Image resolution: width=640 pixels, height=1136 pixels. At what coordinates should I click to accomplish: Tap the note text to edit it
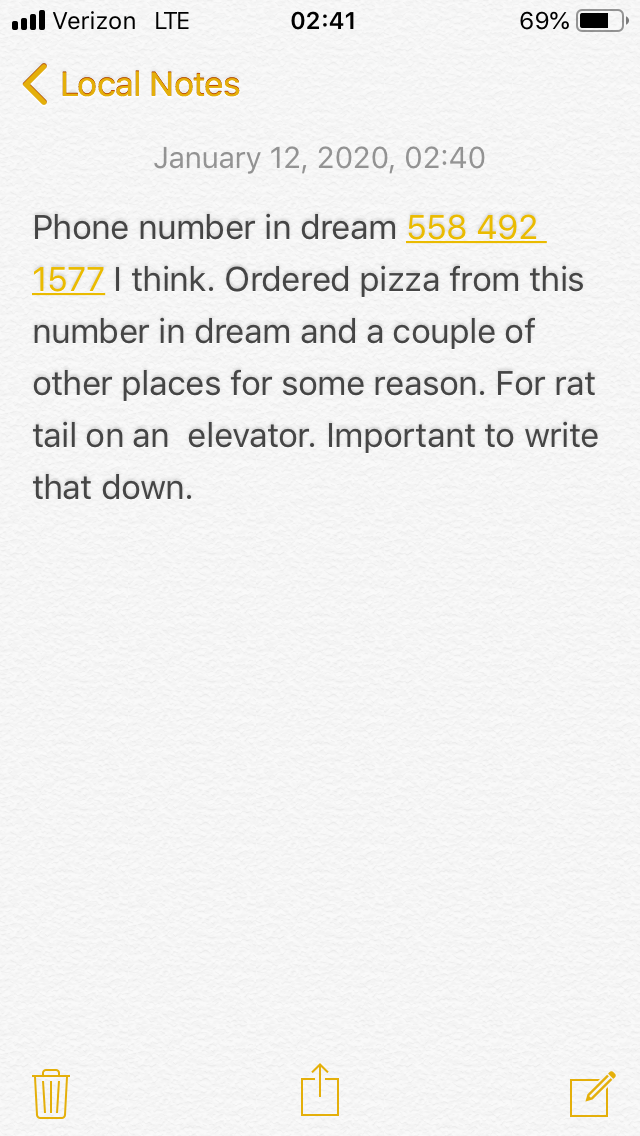coord(316,384)
